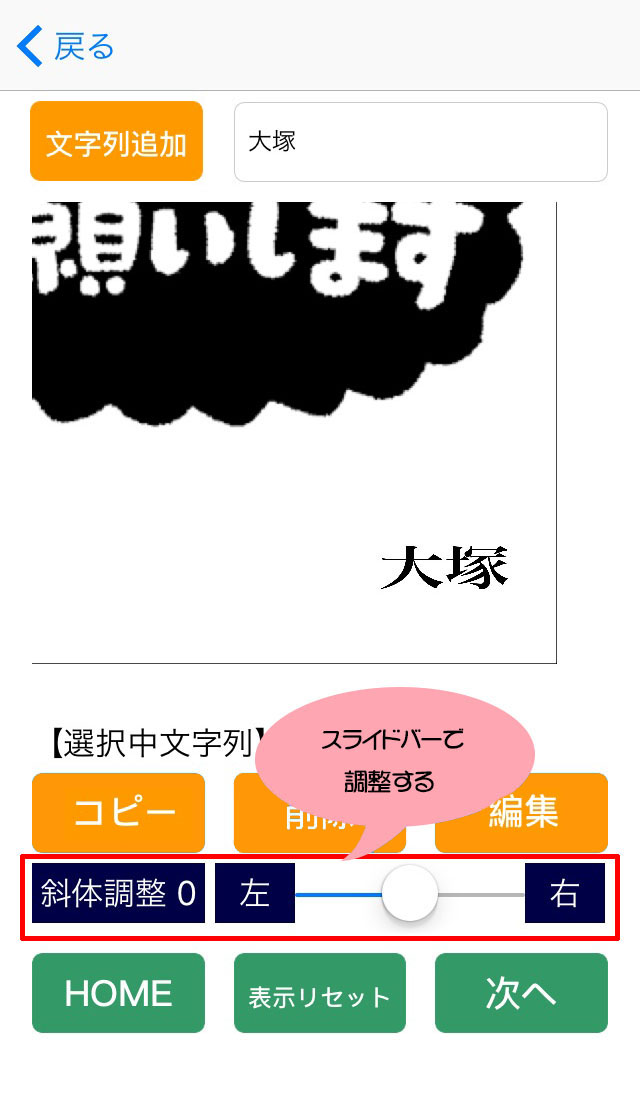Select the 大塚 text on the canvas

click(445, 568)
